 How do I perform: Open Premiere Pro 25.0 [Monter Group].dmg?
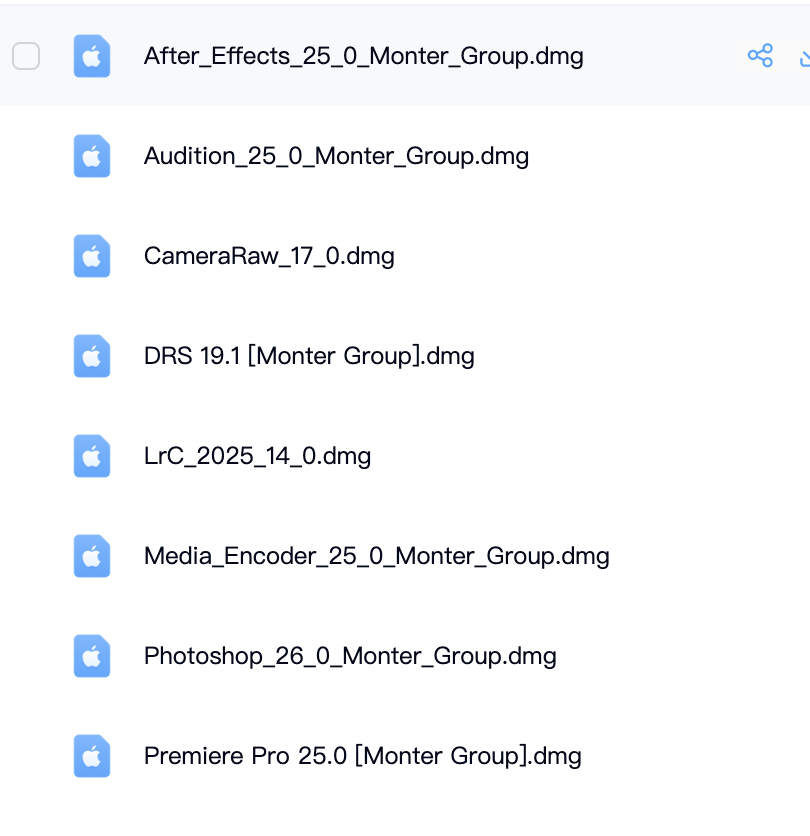(x=362, y=756)
